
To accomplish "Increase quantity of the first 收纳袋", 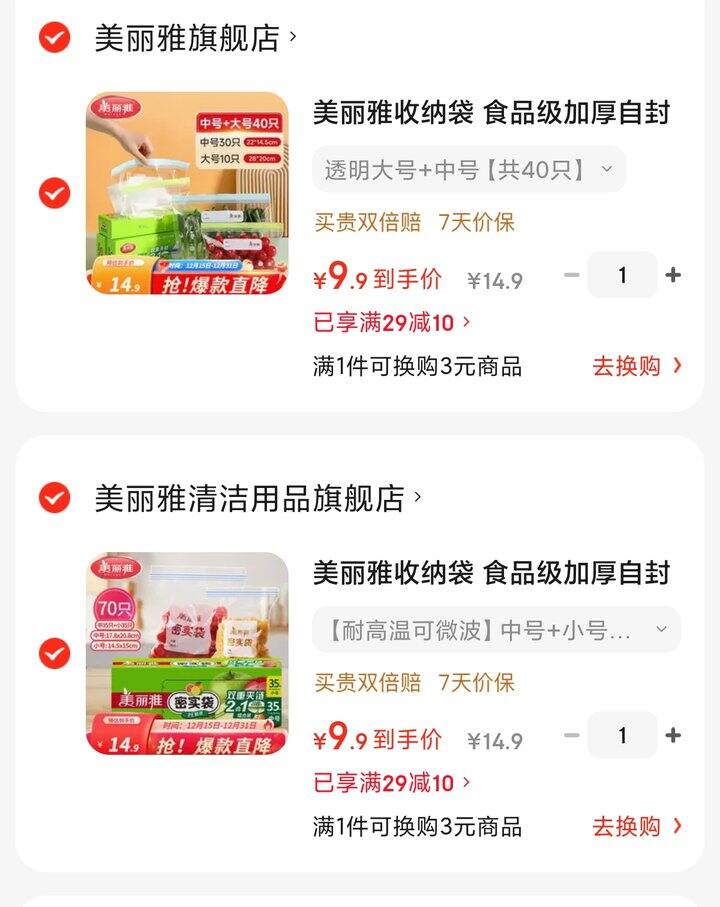I will tap(675, 275).
